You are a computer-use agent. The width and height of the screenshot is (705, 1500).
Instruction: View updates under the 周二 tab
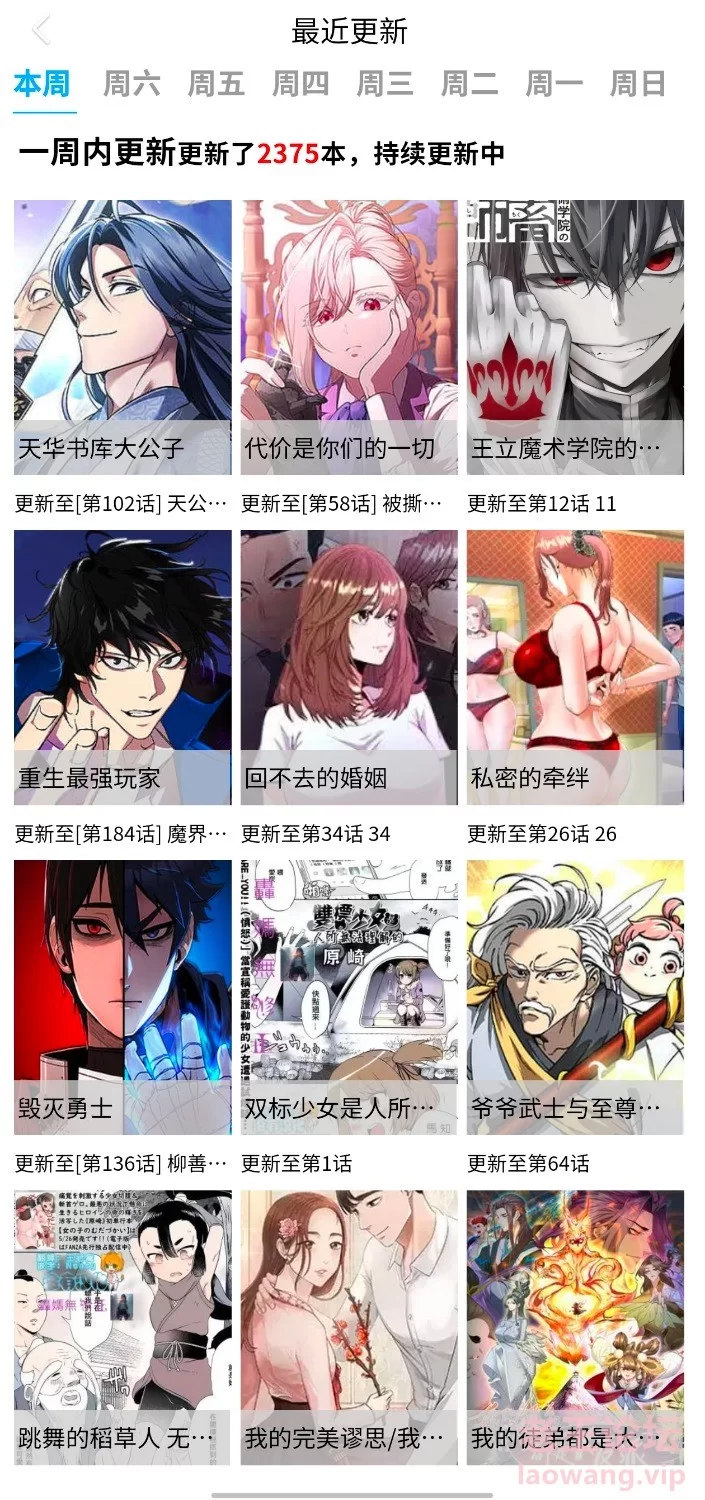coord(470,84)
